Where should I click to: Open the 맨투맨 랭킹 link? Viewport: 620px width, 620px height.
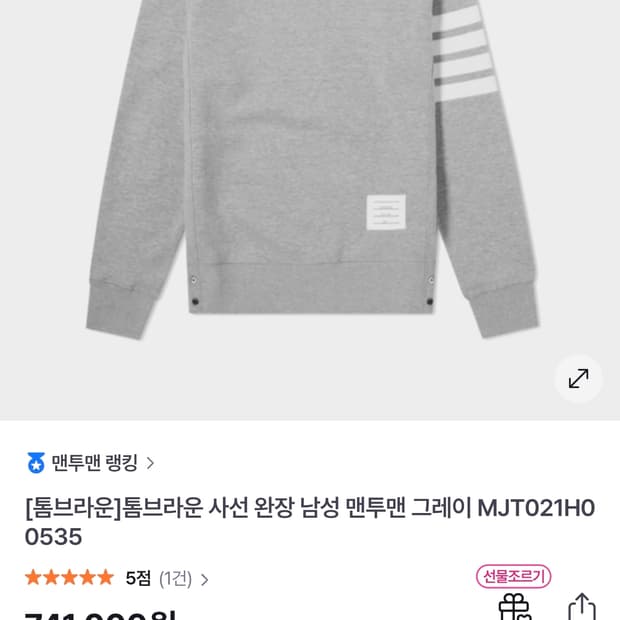click(91, 463)
